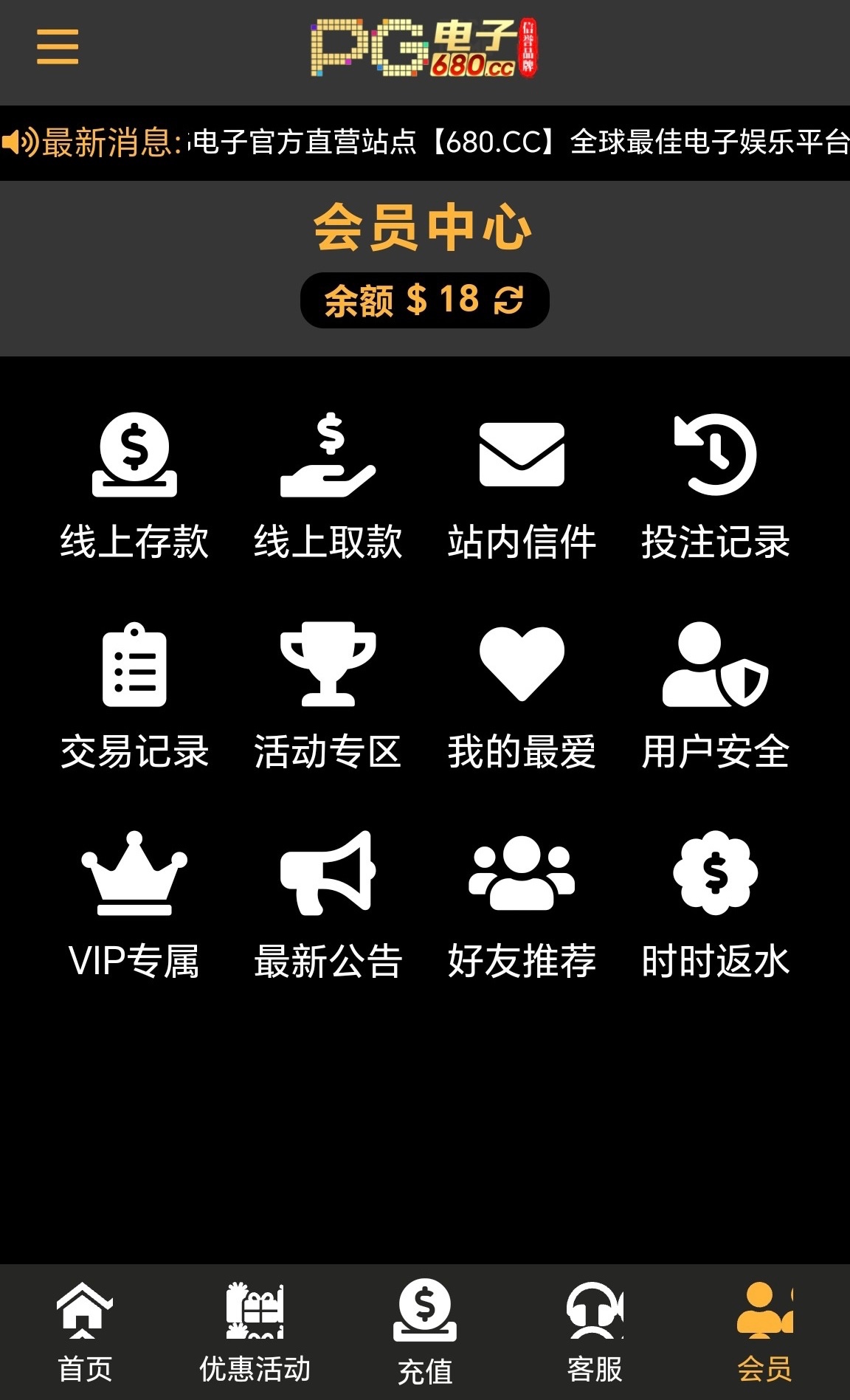This screenshot has width=850, height=1400.
Task: Open the hamburger drawer menu
Action: (x=58, y=46)
